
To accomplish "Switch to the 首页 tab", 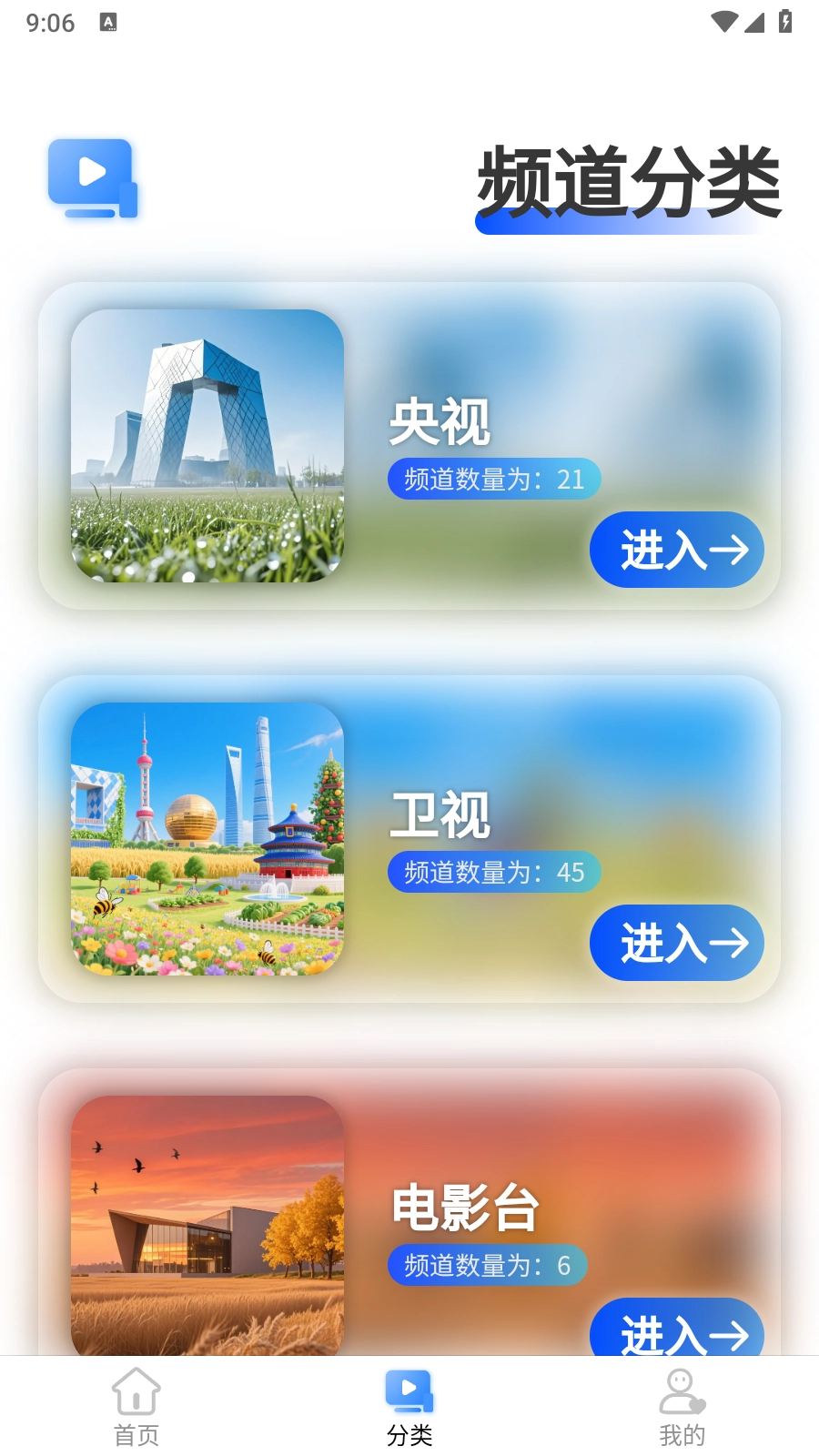I will 136,1407.
